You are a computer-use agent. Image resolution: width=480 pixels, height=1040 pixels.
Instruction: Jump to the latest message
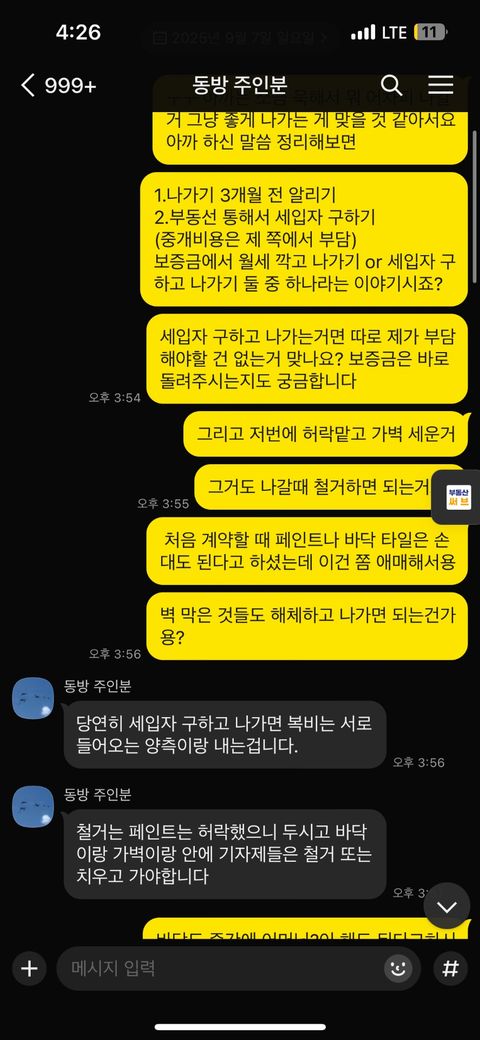point(447,906)
